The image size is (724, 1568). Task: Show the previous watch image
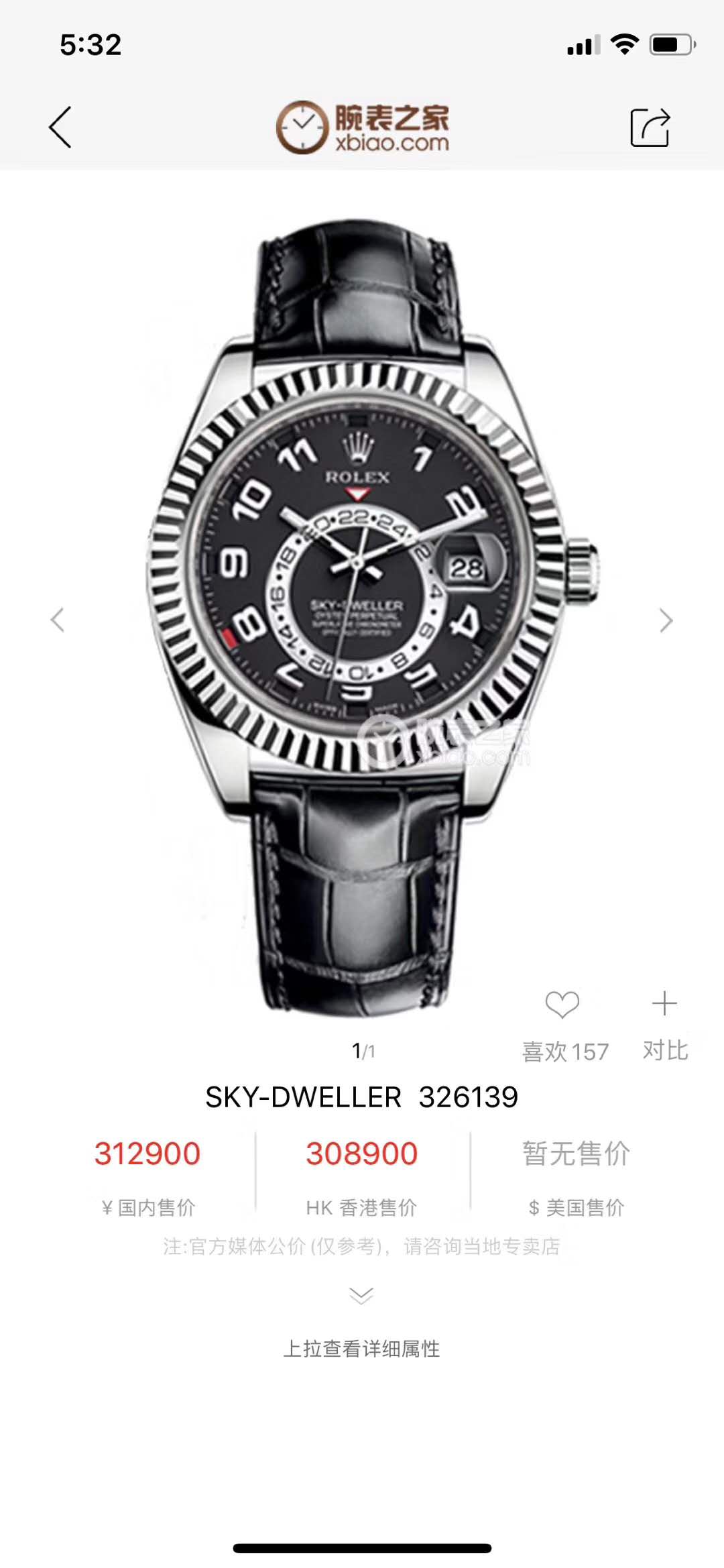pos(58,620)
